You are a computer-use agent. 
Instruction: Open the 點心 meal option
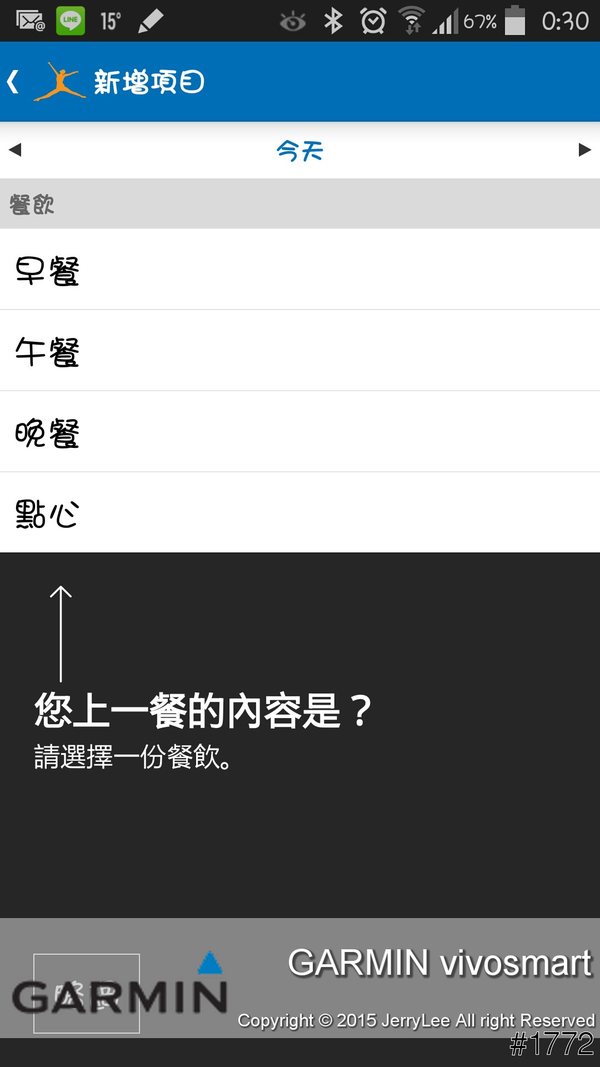300,513
